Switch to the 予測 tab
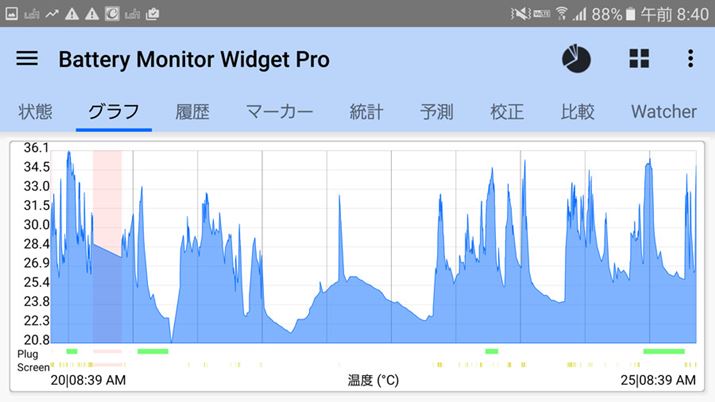 (437, 111)
